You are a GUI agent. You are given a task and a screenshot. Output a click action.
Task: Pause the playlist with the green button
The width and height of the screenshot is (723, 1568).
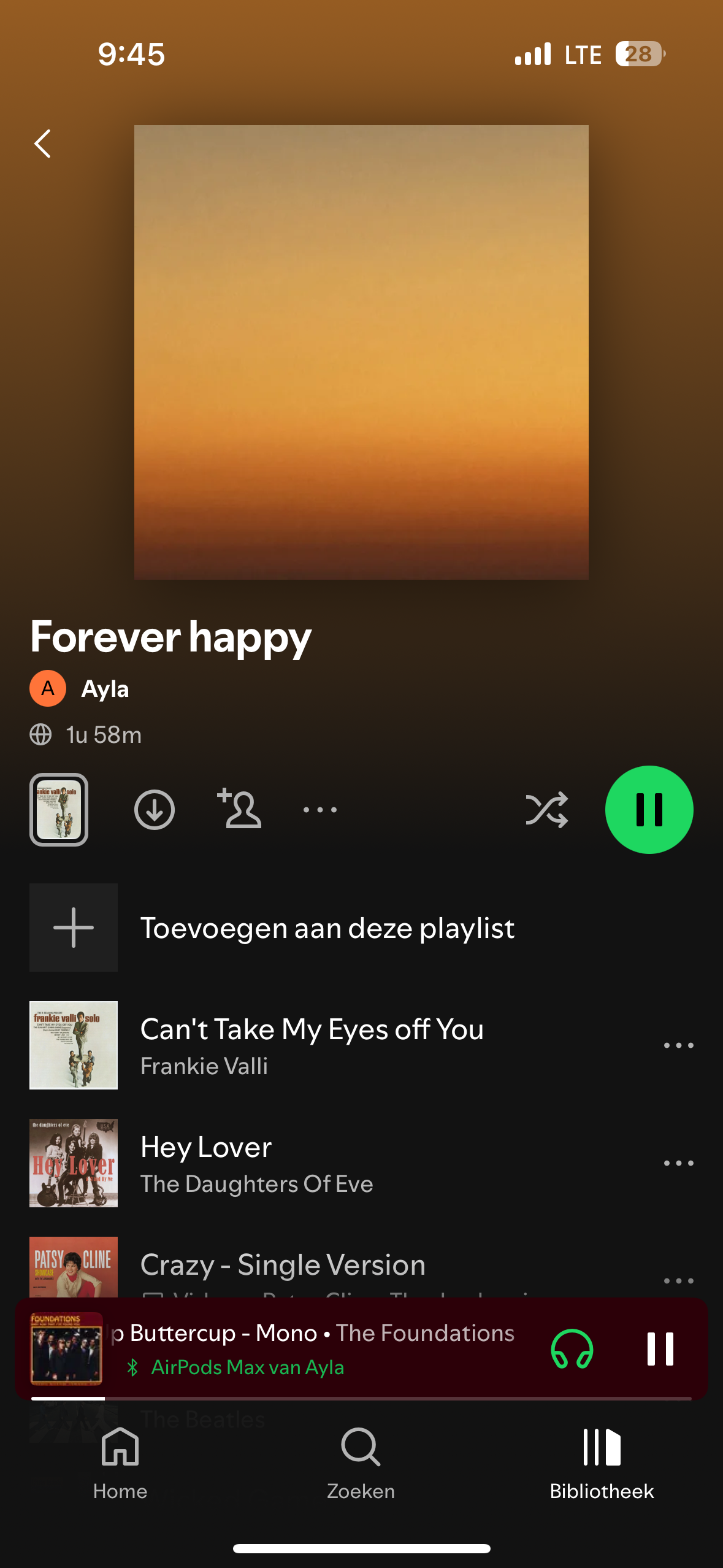click(x=649, y=810)
